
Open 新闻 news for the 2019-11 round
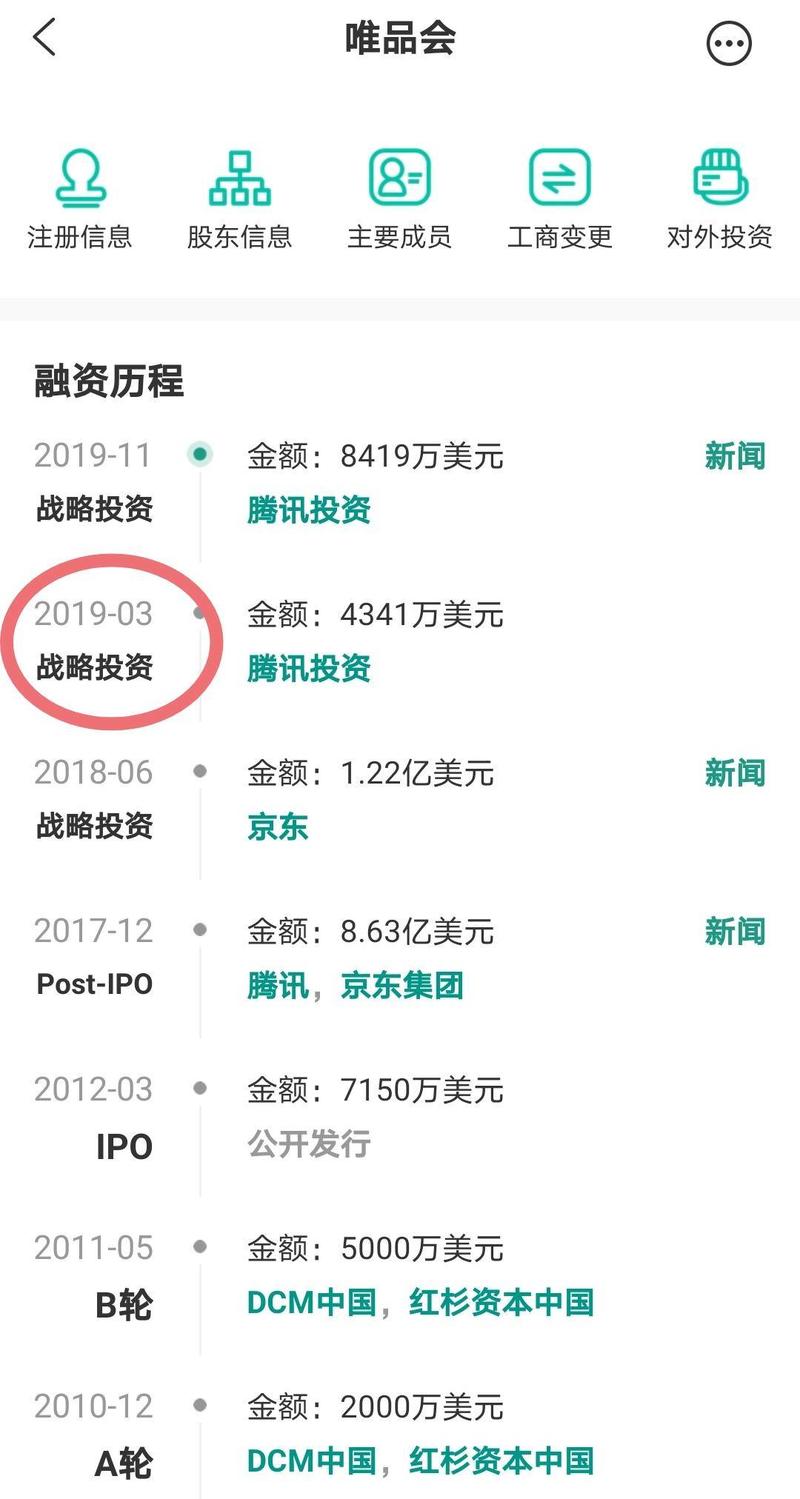(x=735, y=455)
